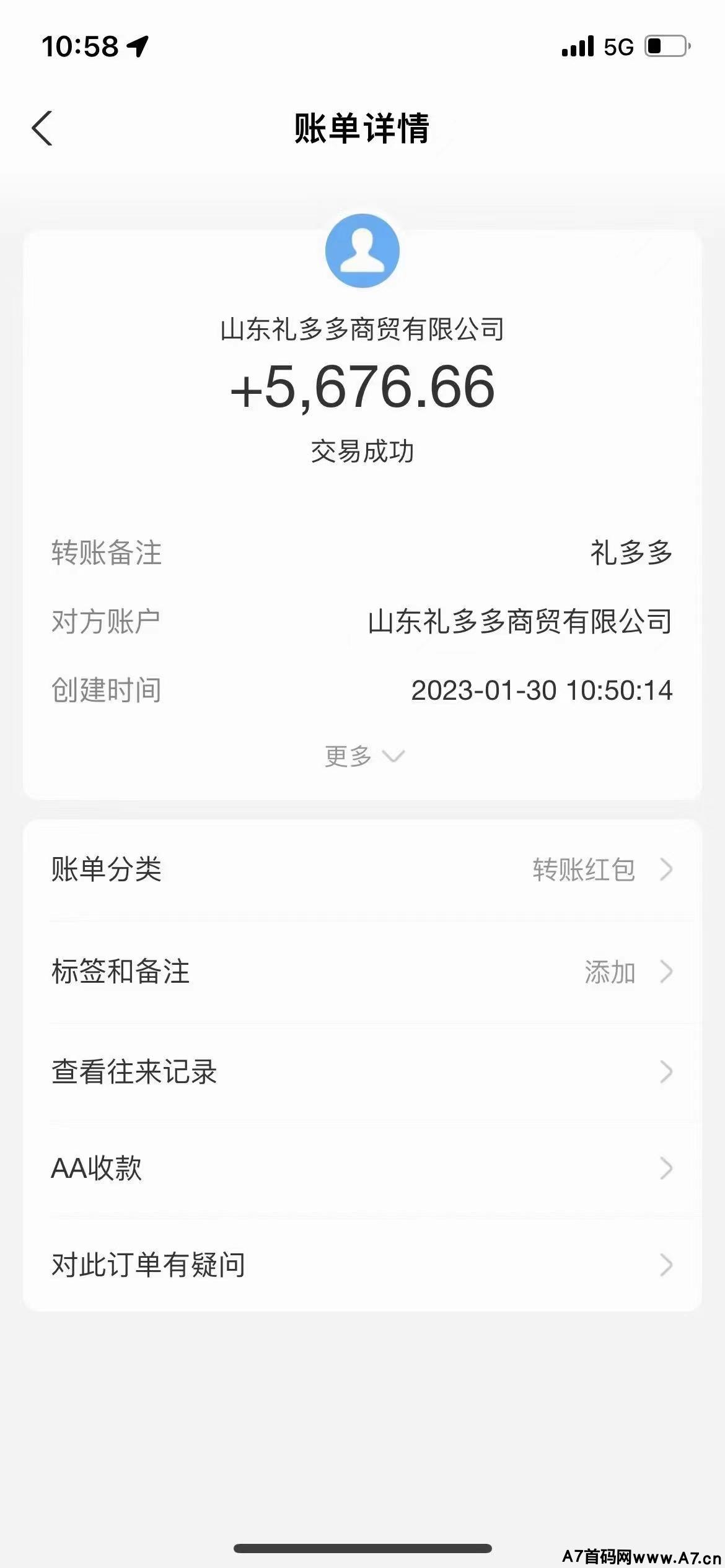Image resolution: width=725 pixels, height=1568 pixels.
Task: Open 查看往来记录
Action: [x=362, y=1072]
